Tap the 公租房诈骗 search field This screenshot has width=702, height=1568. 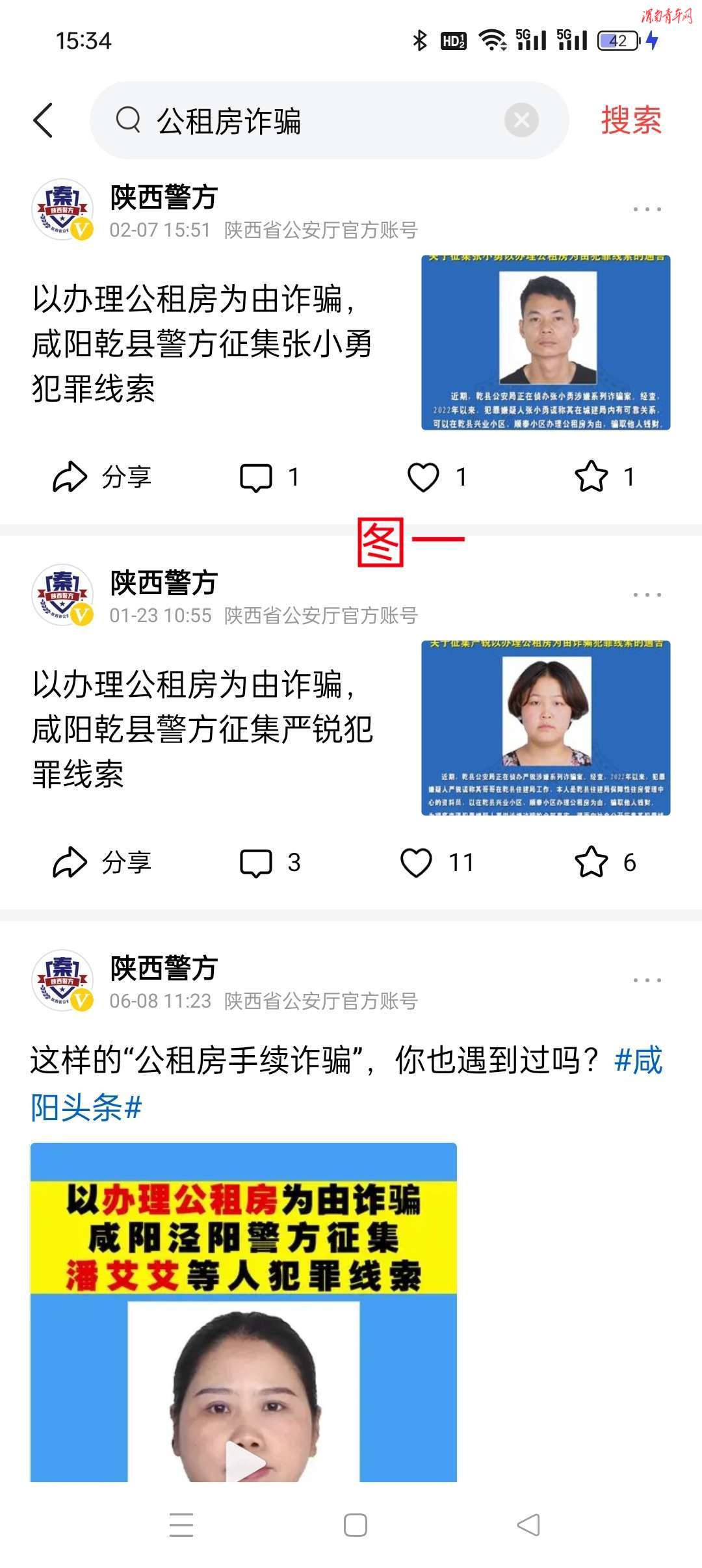point(312,121)
